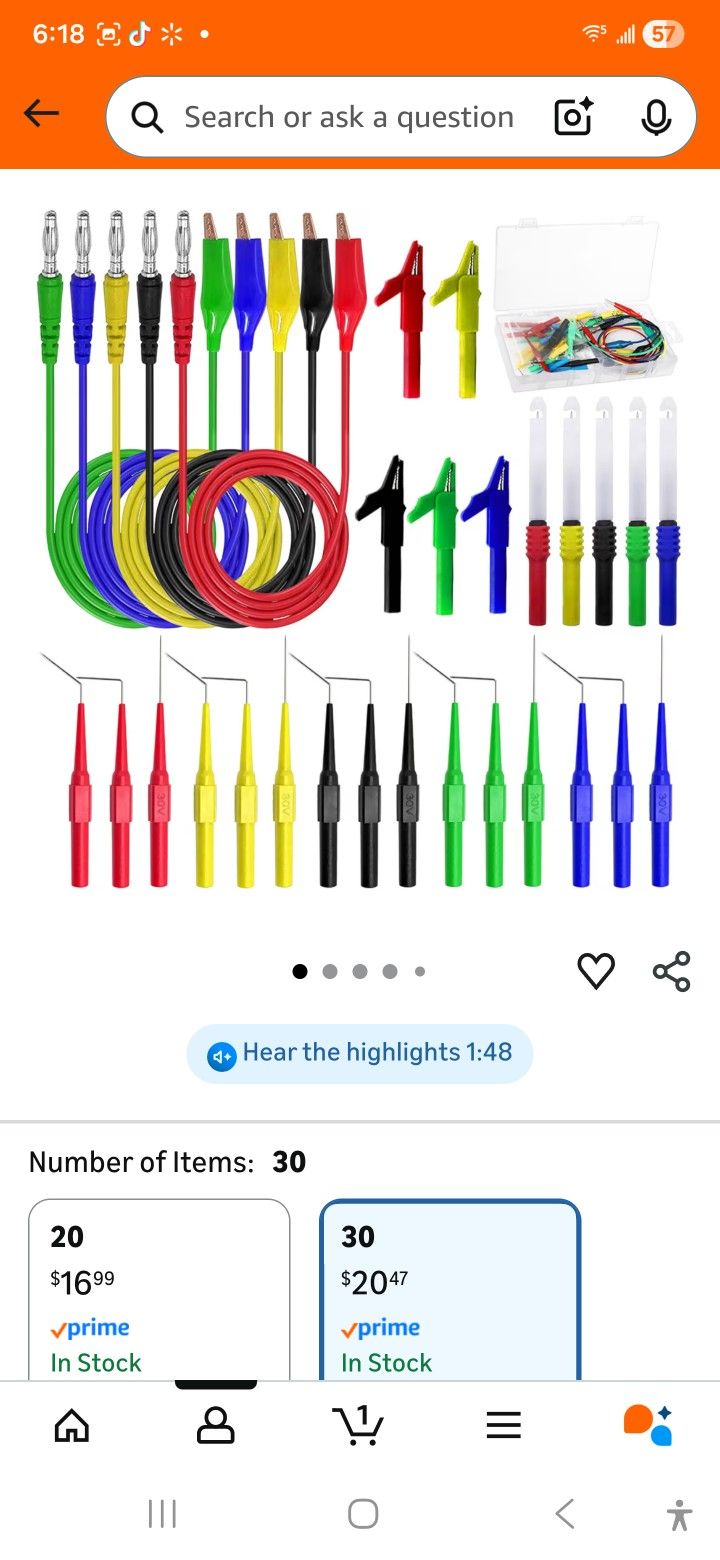Launch the AI shopping assistant chat

[x=647, y=1425]
